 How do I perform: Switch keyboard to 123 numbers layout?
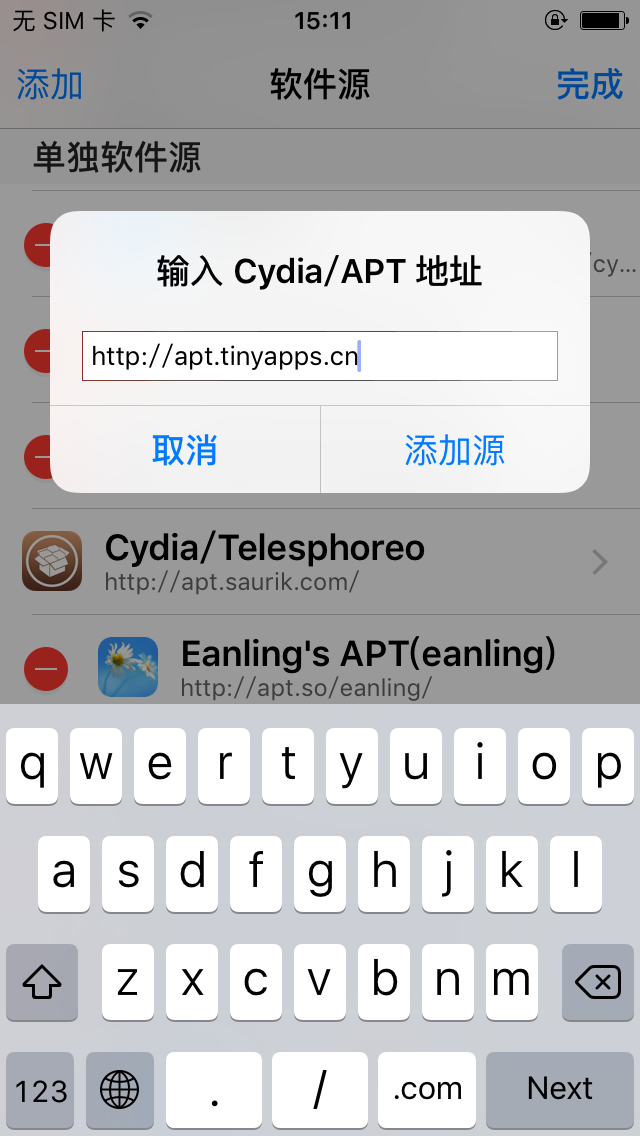coord(41,1089)
